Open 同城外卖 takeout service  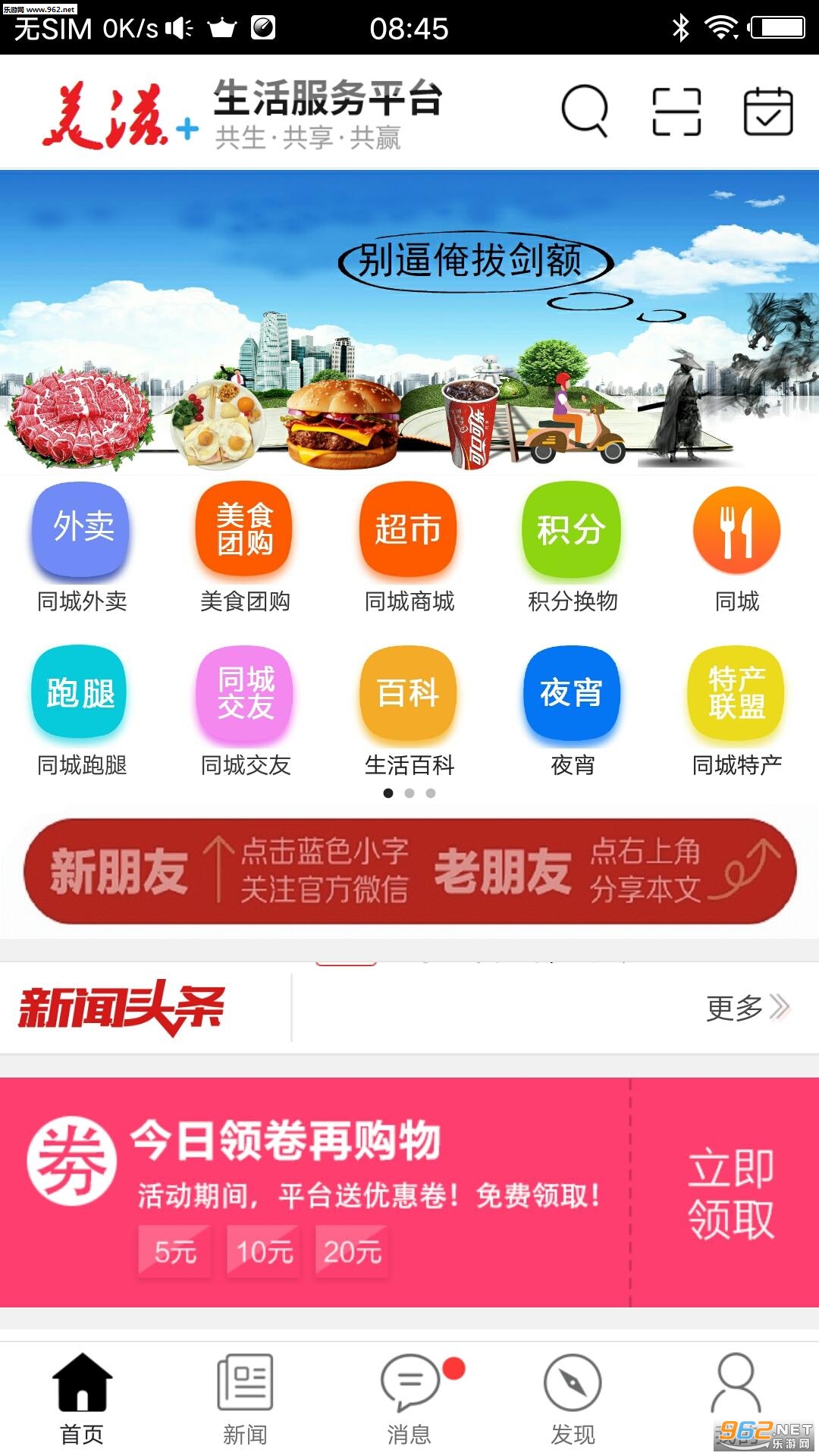[82, 548]
